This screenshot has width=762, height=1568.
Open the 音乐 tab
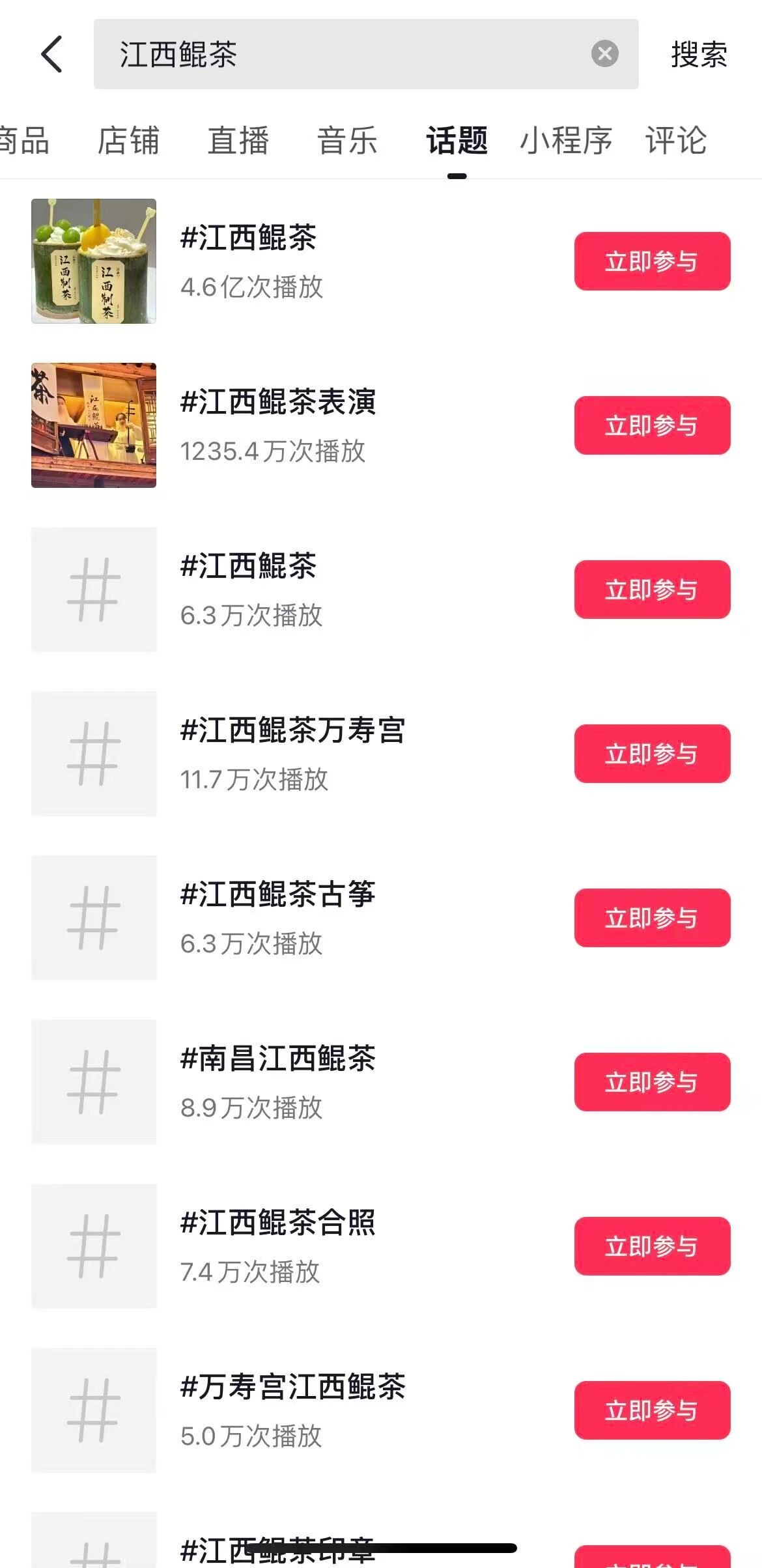(x=347, y=141)
